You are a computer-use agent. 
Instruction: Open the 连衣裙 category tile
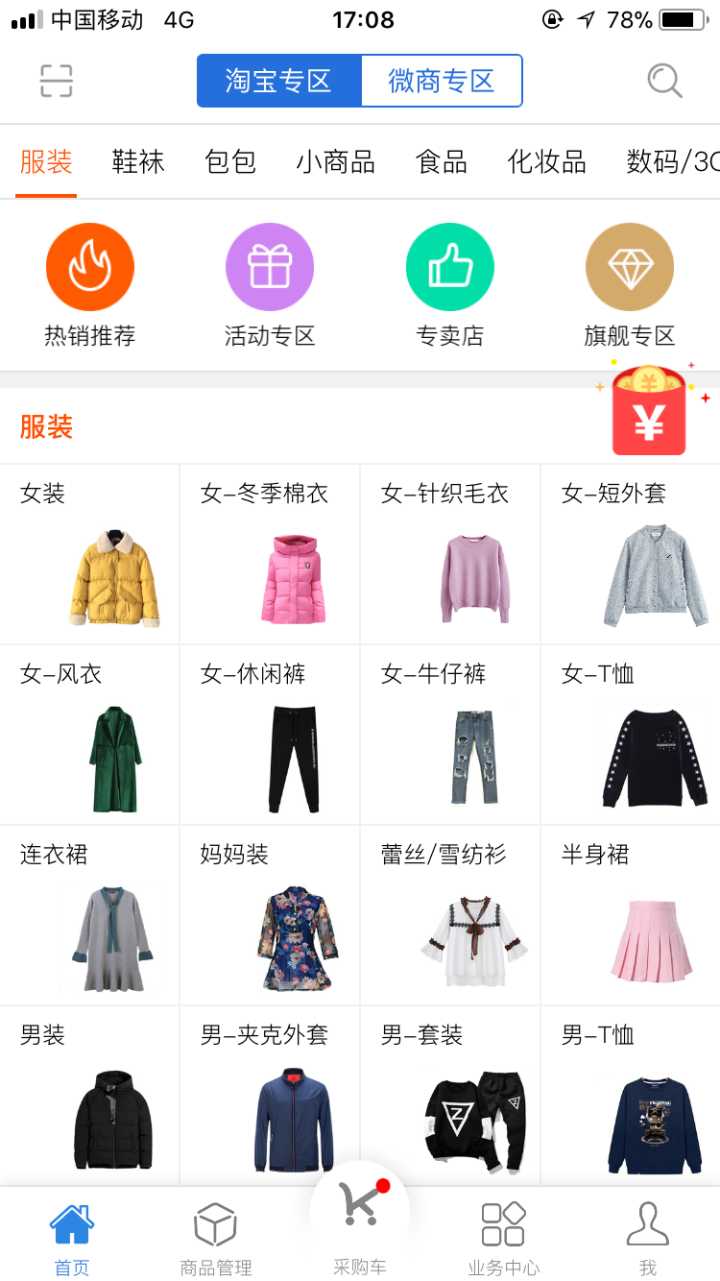tap(90, 915)
